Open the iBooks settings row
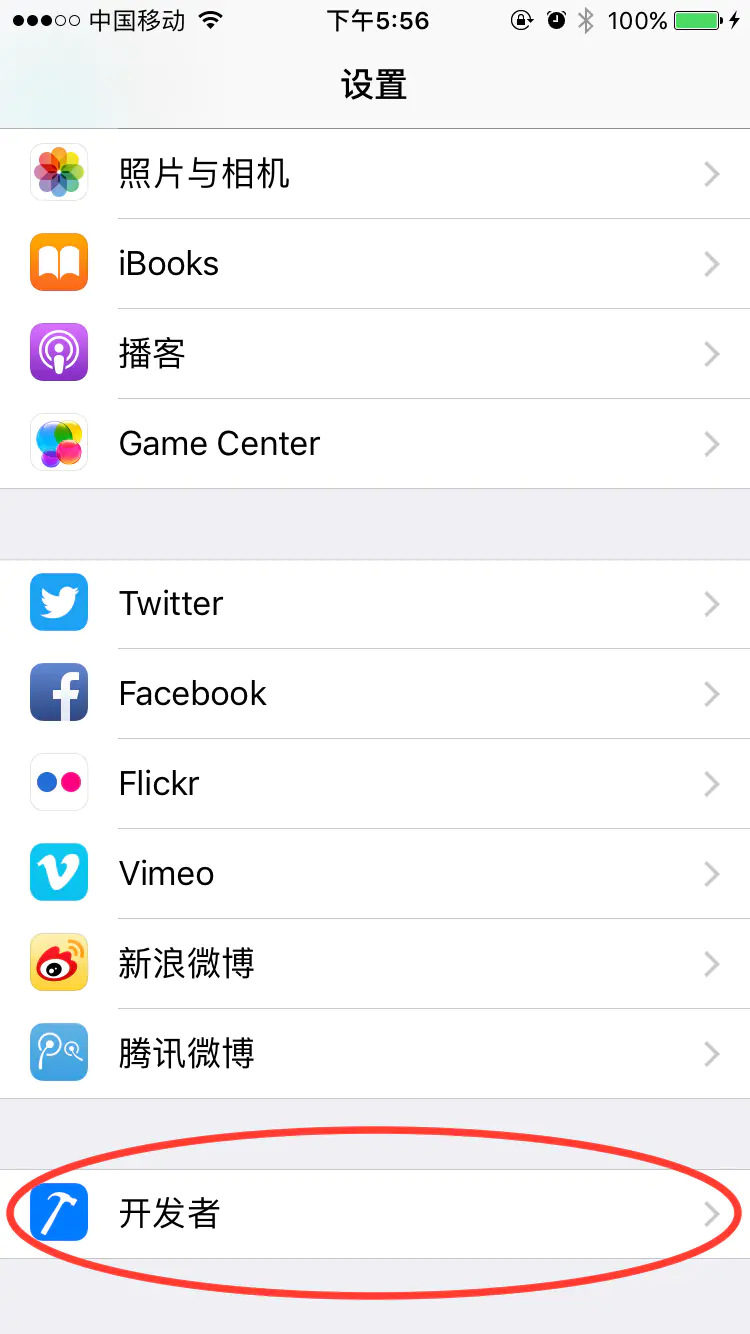750x1334 pixels. pos(375,264)
